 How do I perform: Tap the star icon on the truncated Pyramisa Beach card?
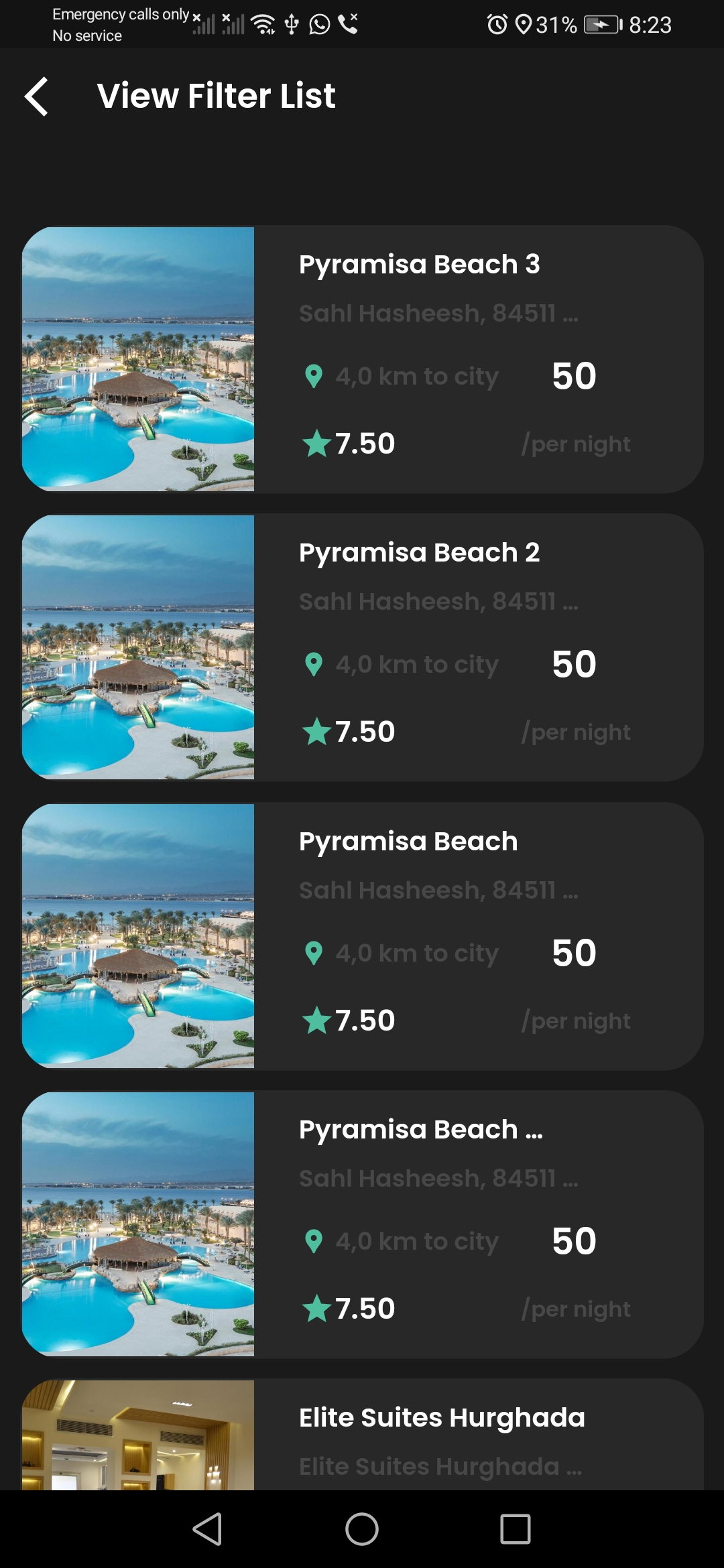click(x=316, y=1308)
